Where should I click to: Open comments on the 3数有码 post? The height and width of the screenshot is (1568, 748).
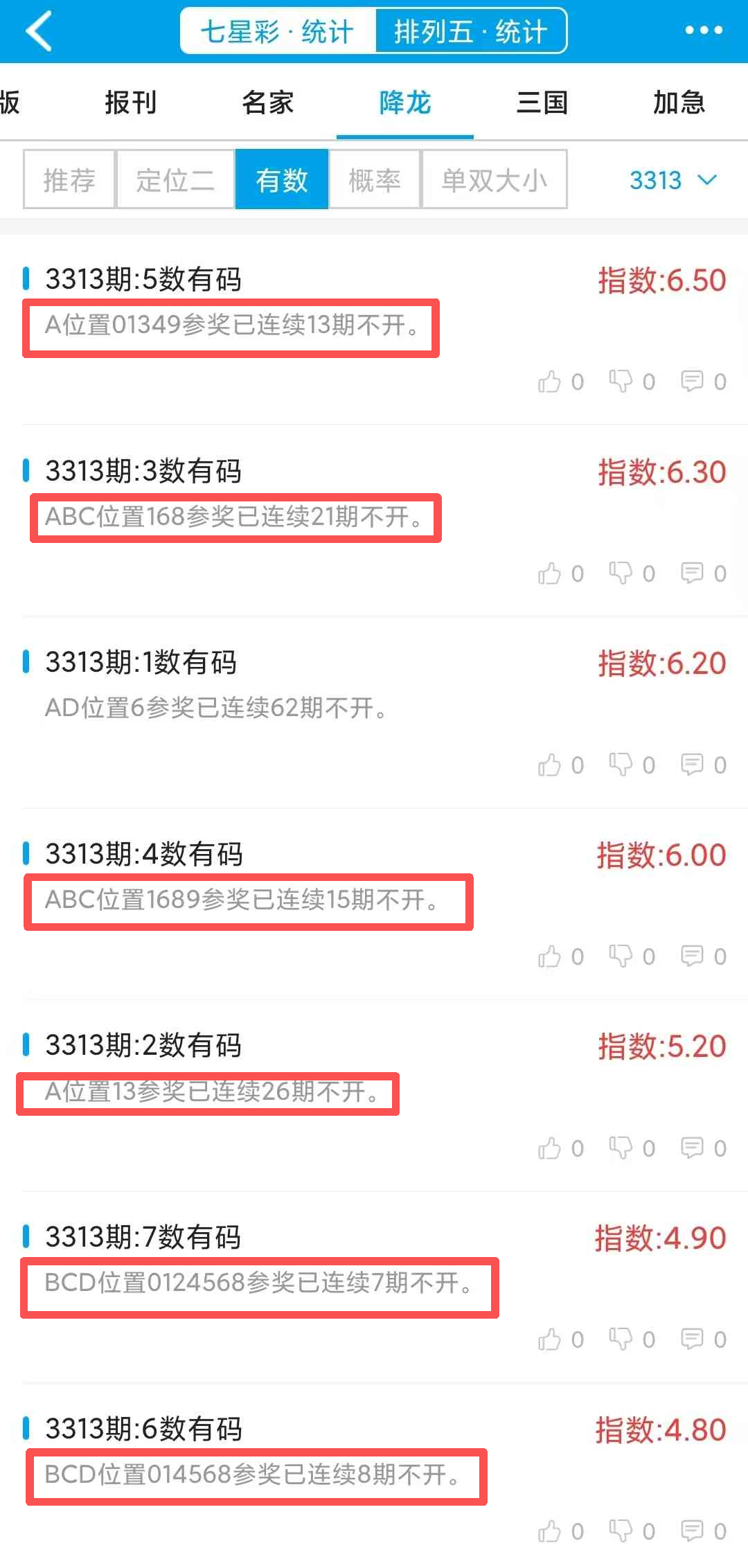692,573
